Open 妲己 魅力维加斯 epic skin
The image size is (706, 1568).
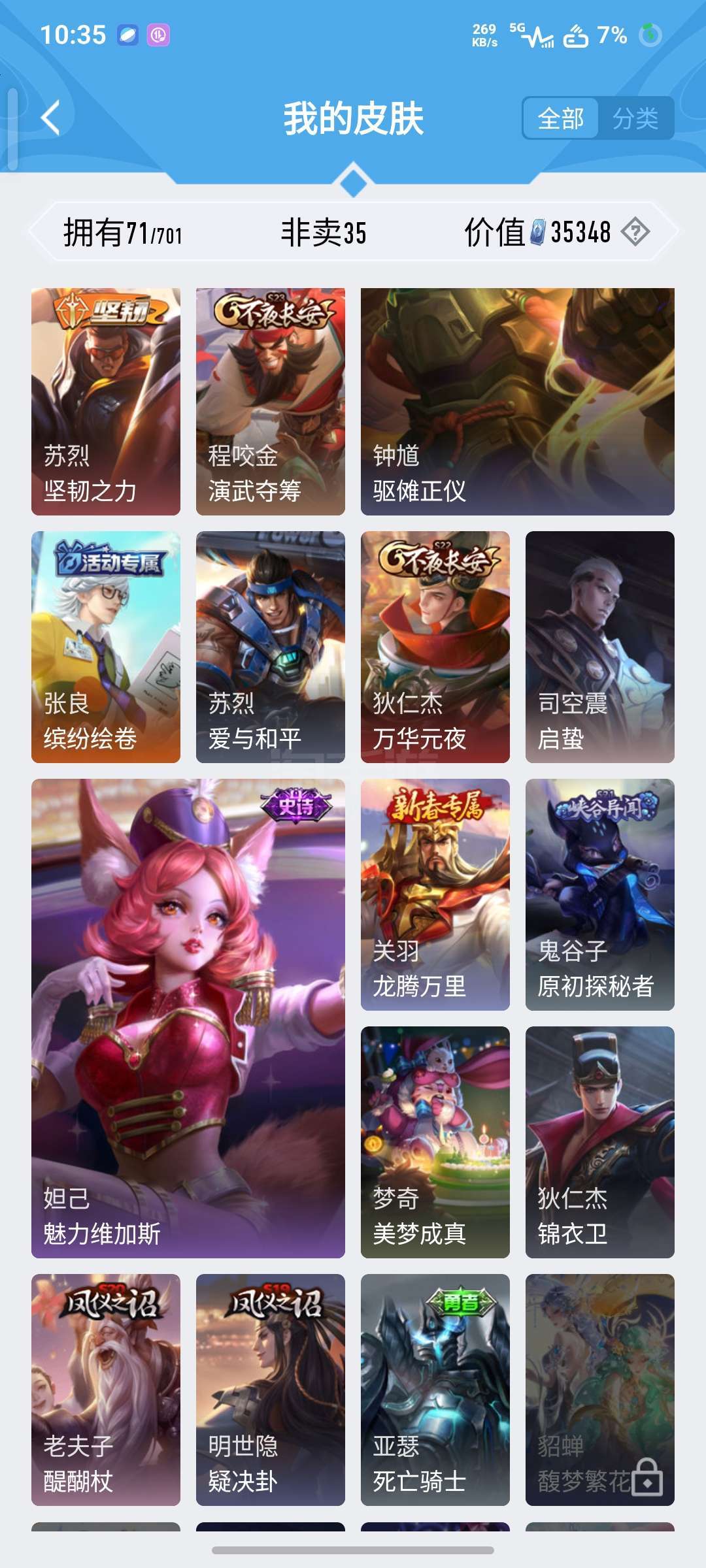point(188,1018)
